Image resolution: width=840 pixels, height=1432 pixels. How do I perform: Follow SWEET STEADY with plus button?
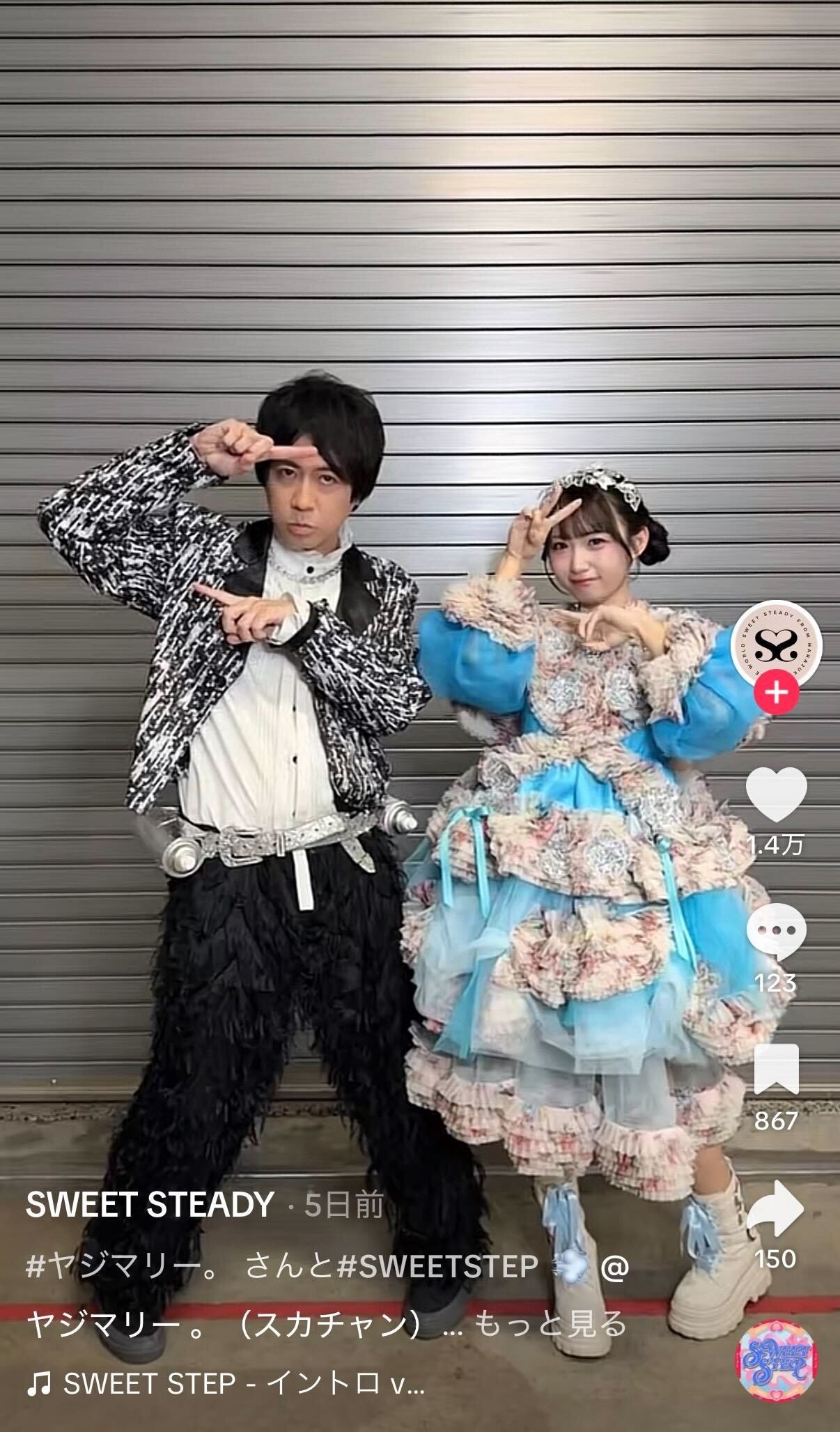click(777, 692)
